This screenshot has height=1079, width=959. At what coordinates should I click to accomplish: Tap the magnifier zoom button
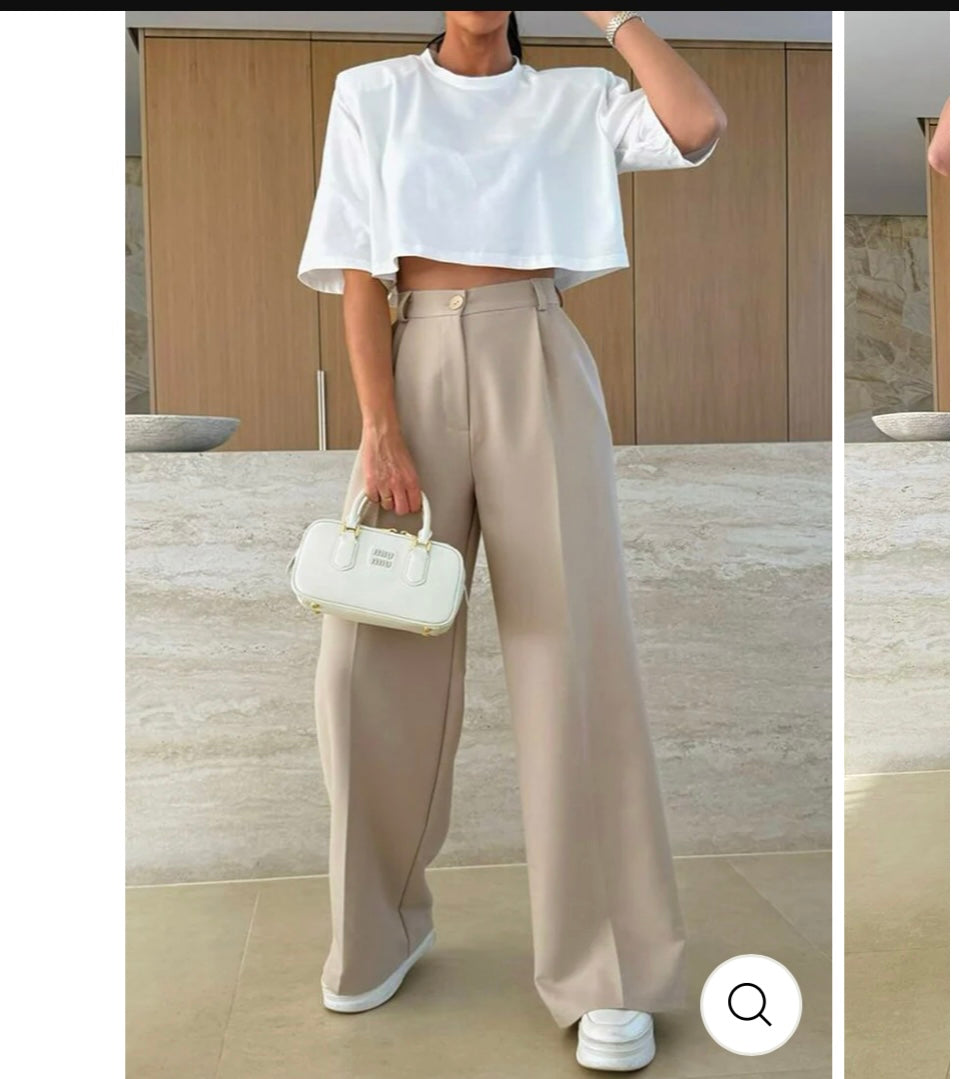pos(750,1004)
